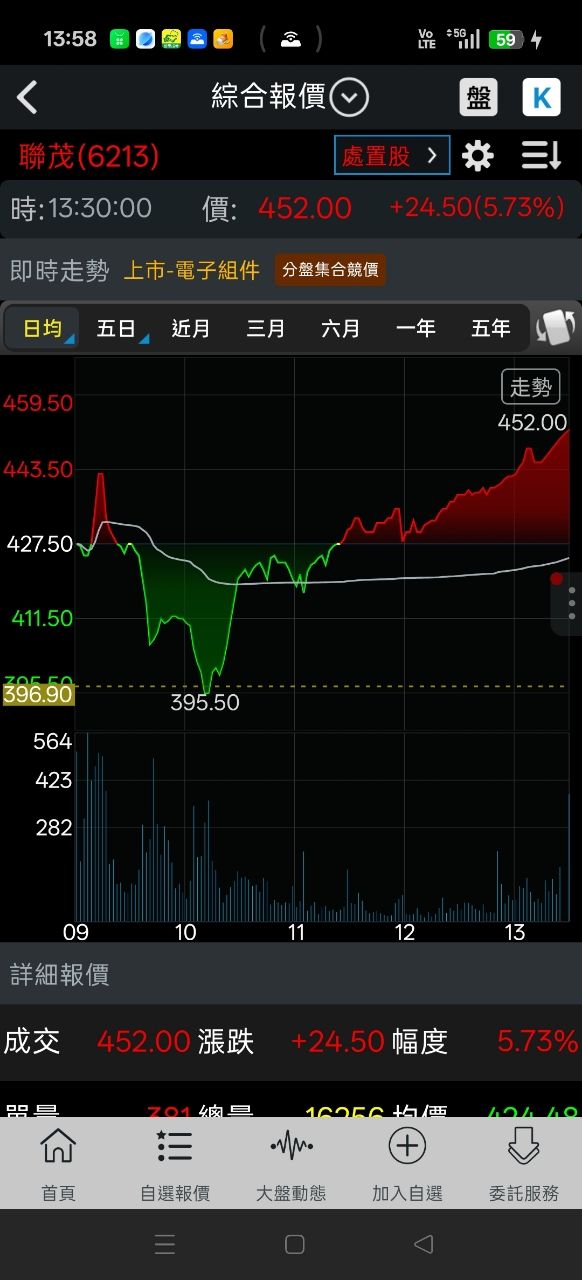Open the 盤 view button
Screen dimensions: 582x1280
[479, 97]
